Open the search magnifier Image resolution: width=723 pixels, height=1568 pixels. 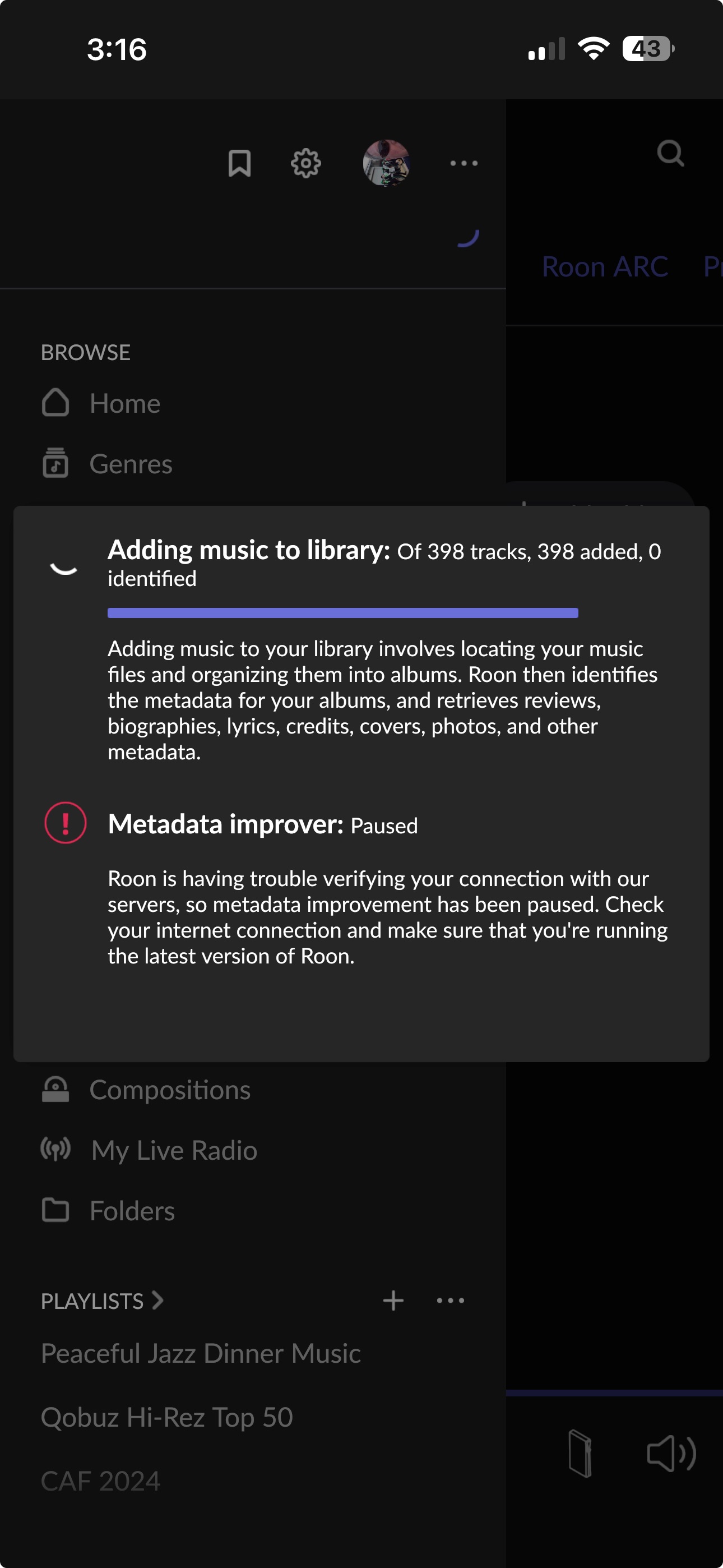[x=671, y=154]
